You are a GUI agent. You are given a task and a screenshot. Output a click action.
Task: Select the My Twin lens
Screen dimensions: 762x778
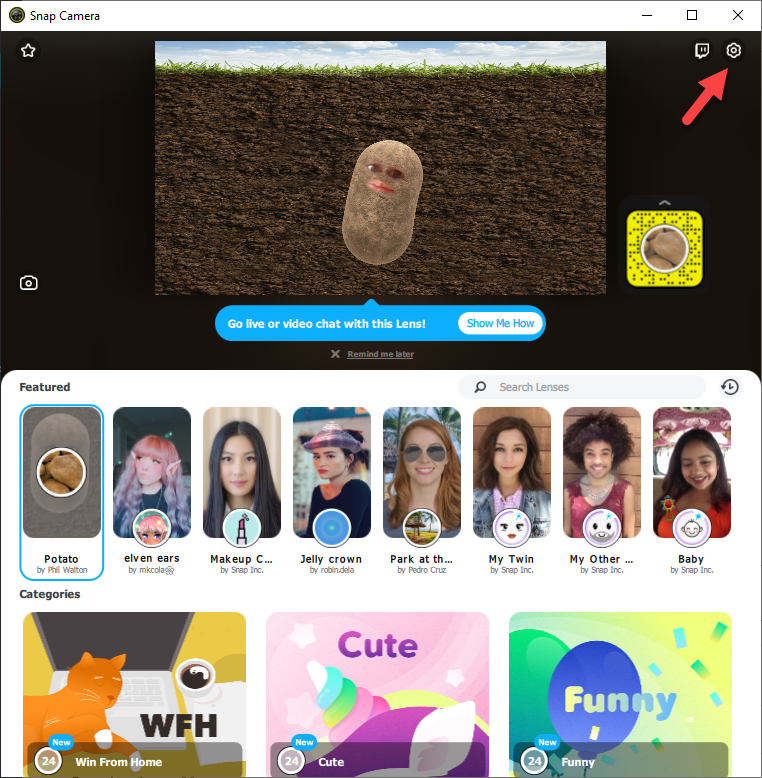click(511, 490)
